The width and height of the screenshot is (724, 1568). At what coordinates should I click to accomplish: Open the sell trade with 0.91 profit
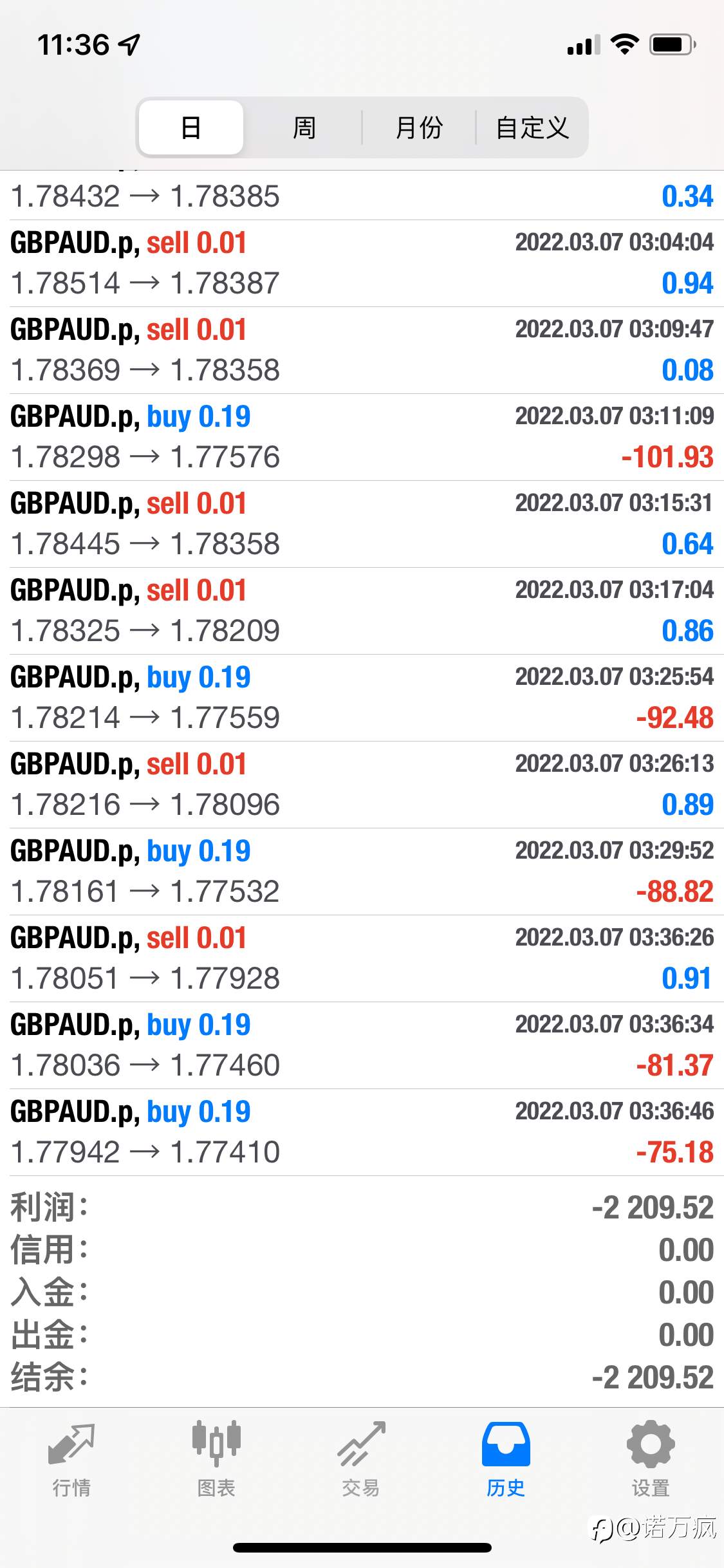coord(362,958)
